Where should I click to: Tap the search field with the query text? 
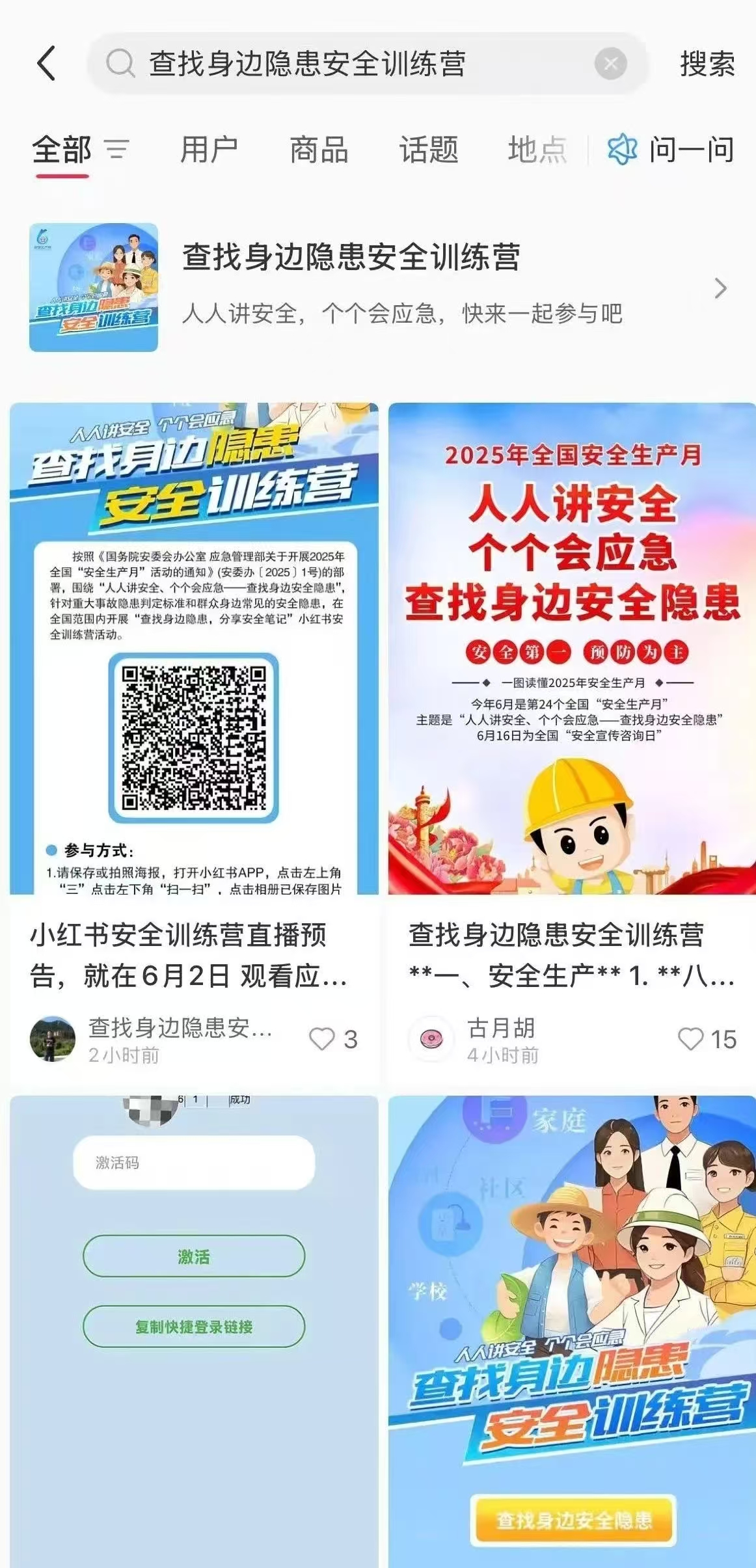point(351,64)
